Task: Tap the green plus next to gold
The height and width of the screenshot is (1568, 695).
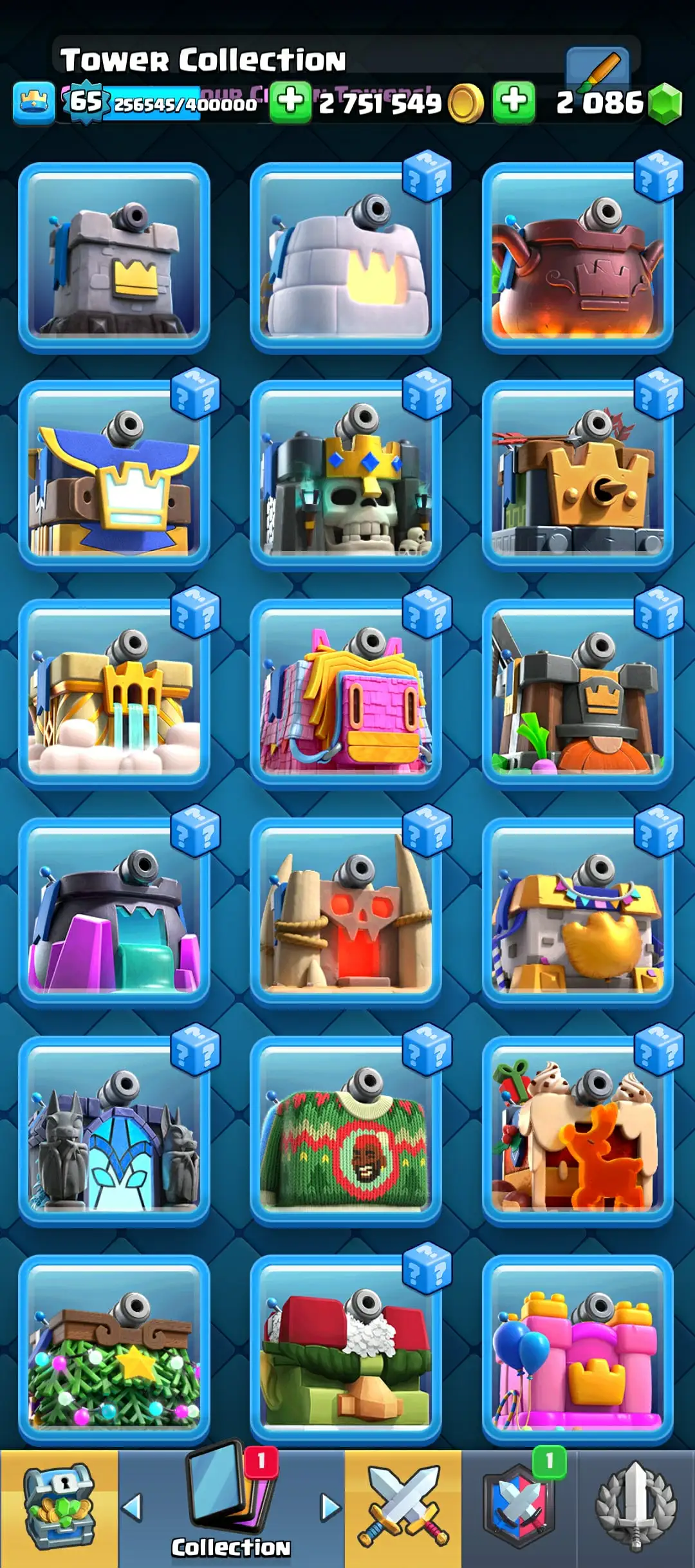Action: [291, 102]
